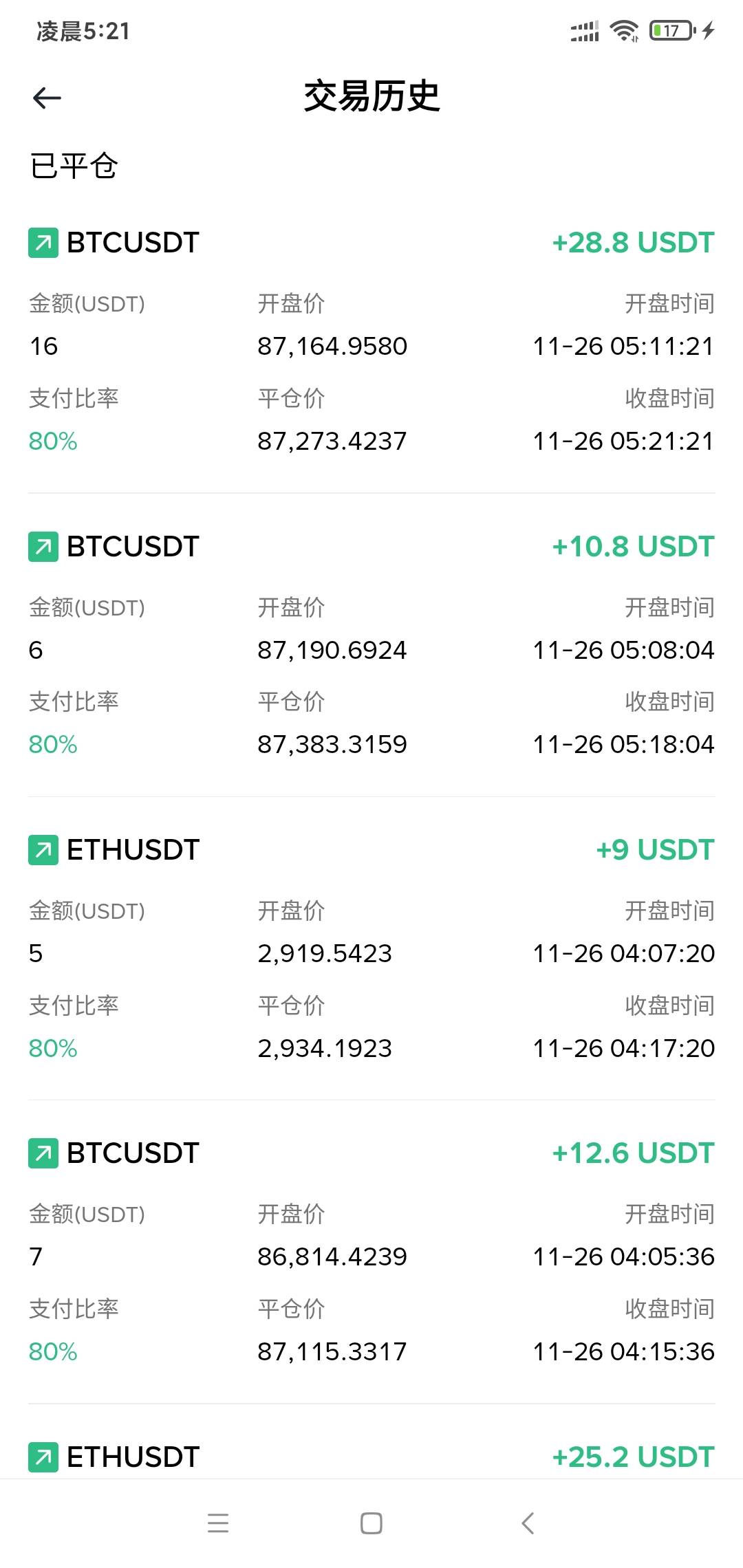Tap the system home button
743x1568 pixels.
click(x=371, y=1523)
